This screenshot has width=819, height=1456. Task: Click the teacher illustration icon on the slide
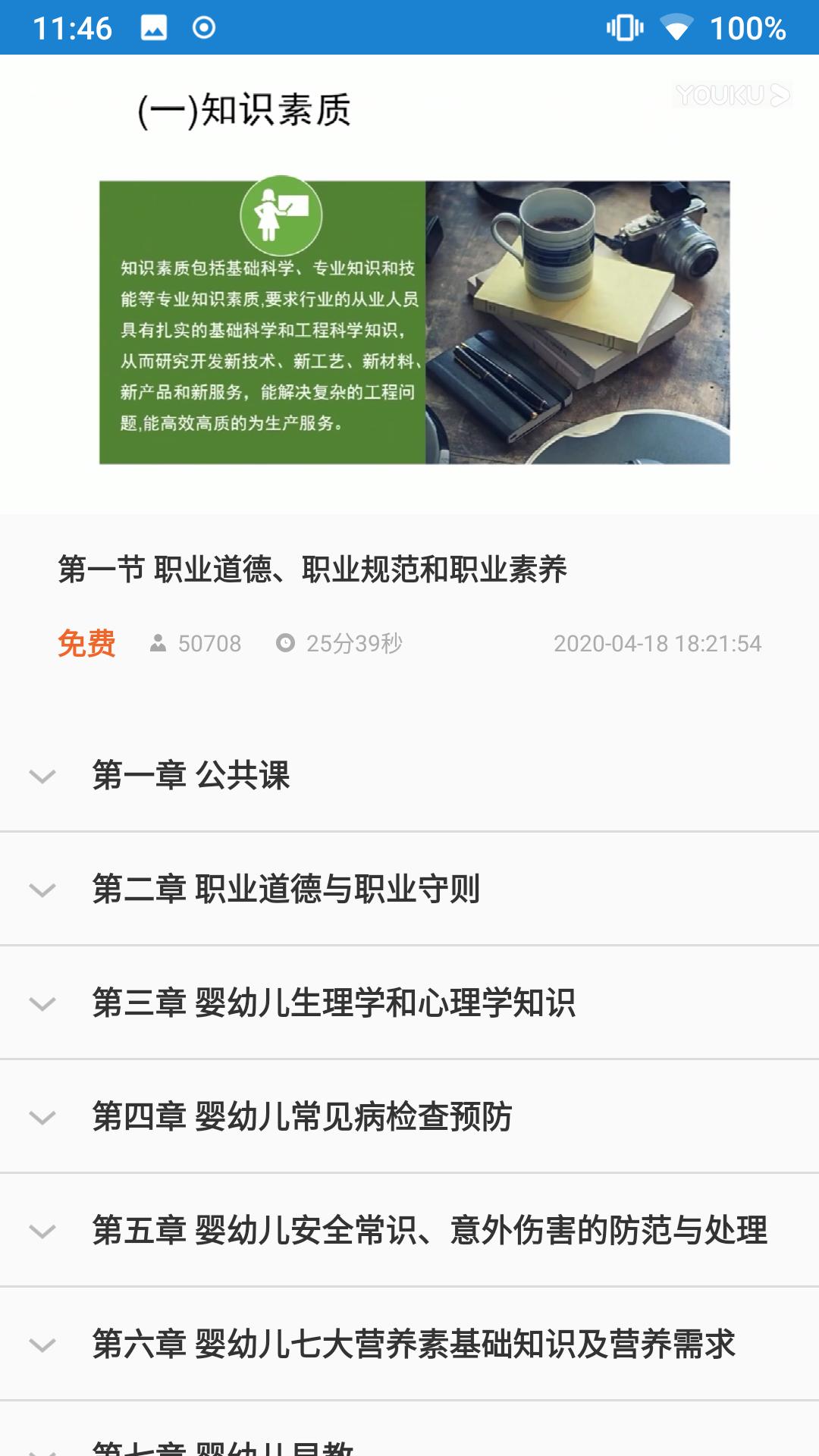[279, 216]
